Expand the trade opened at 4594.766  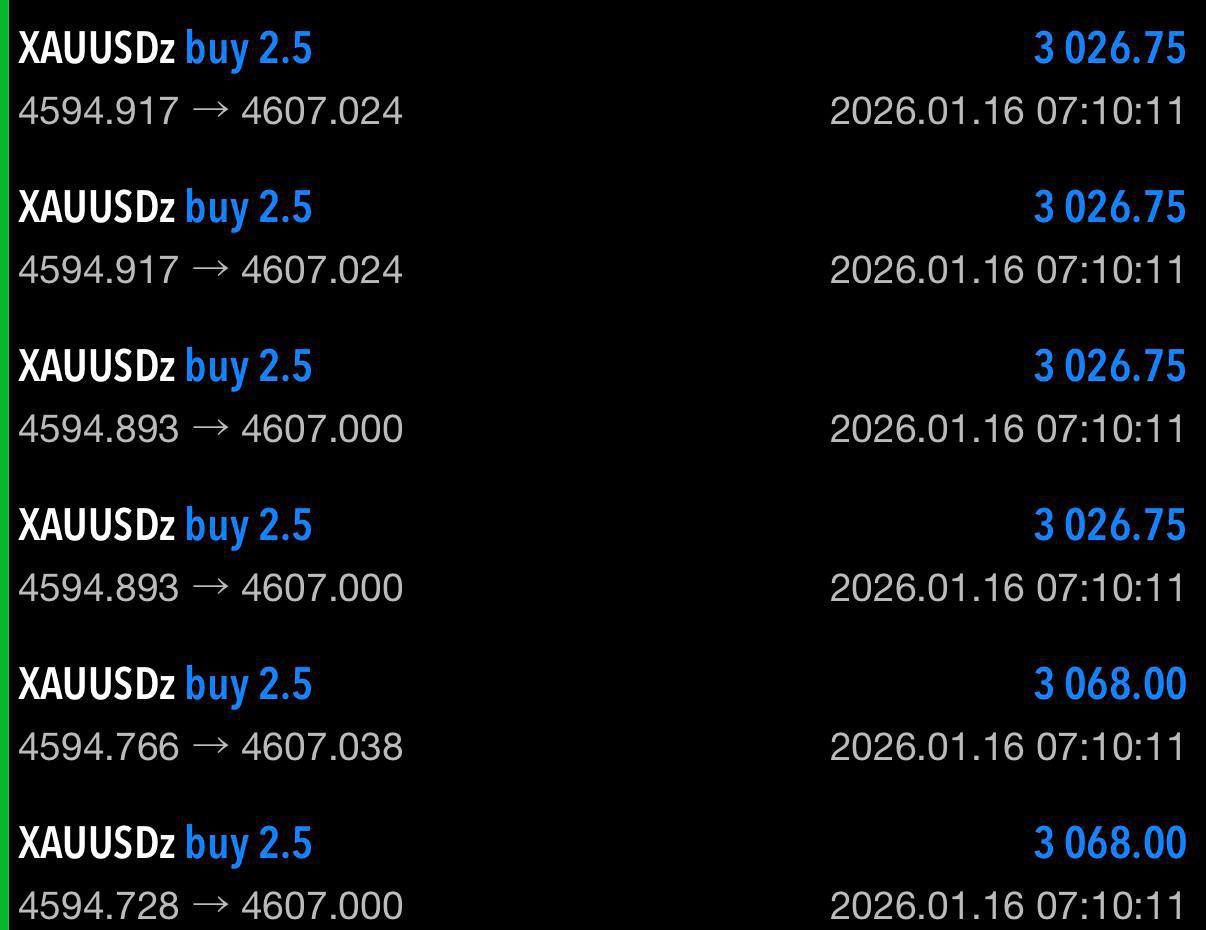602,715
